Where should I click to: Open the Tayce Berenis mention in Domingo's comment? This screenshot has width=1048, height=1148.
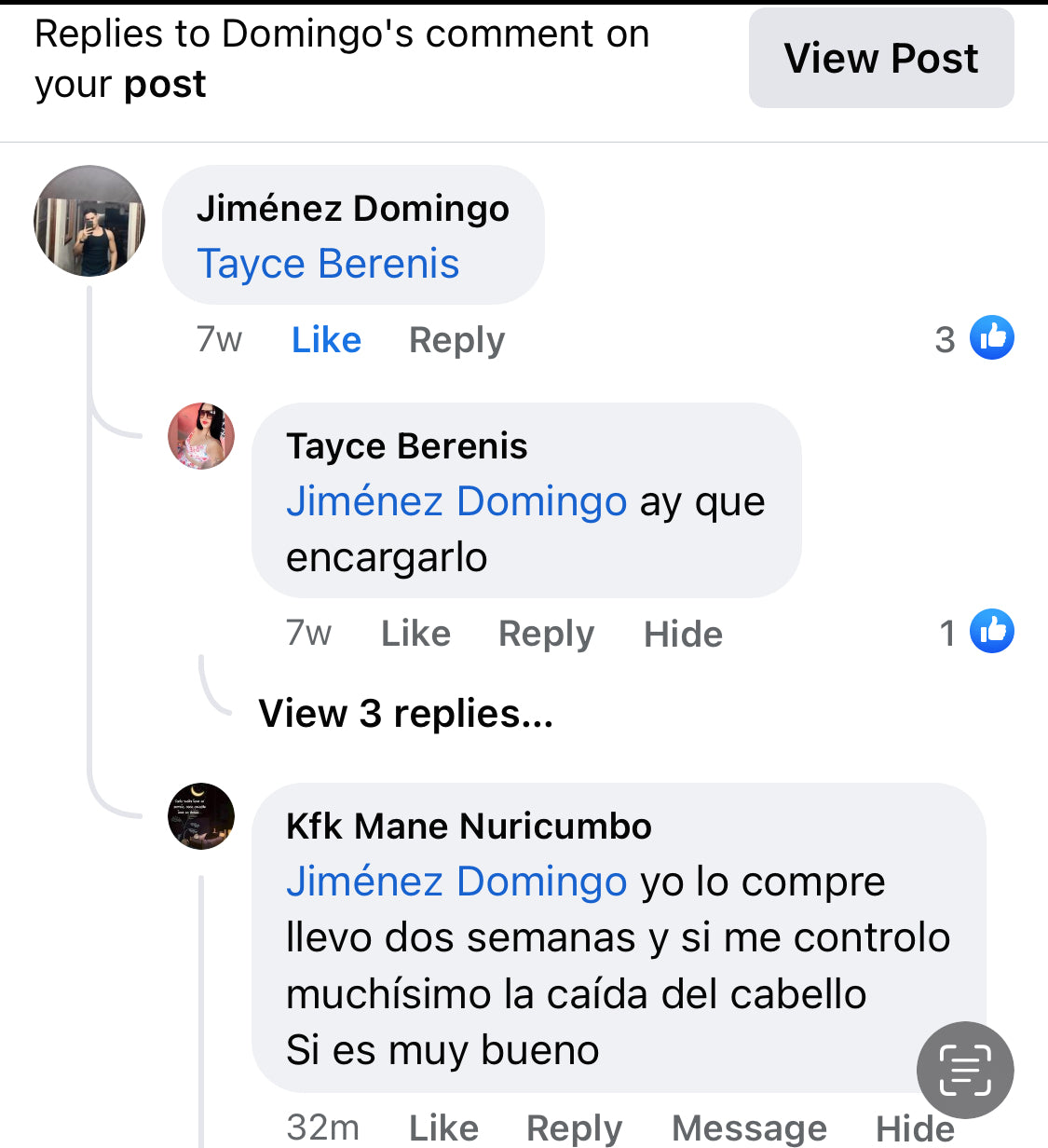pyautogui.click(x=328, y=264)
